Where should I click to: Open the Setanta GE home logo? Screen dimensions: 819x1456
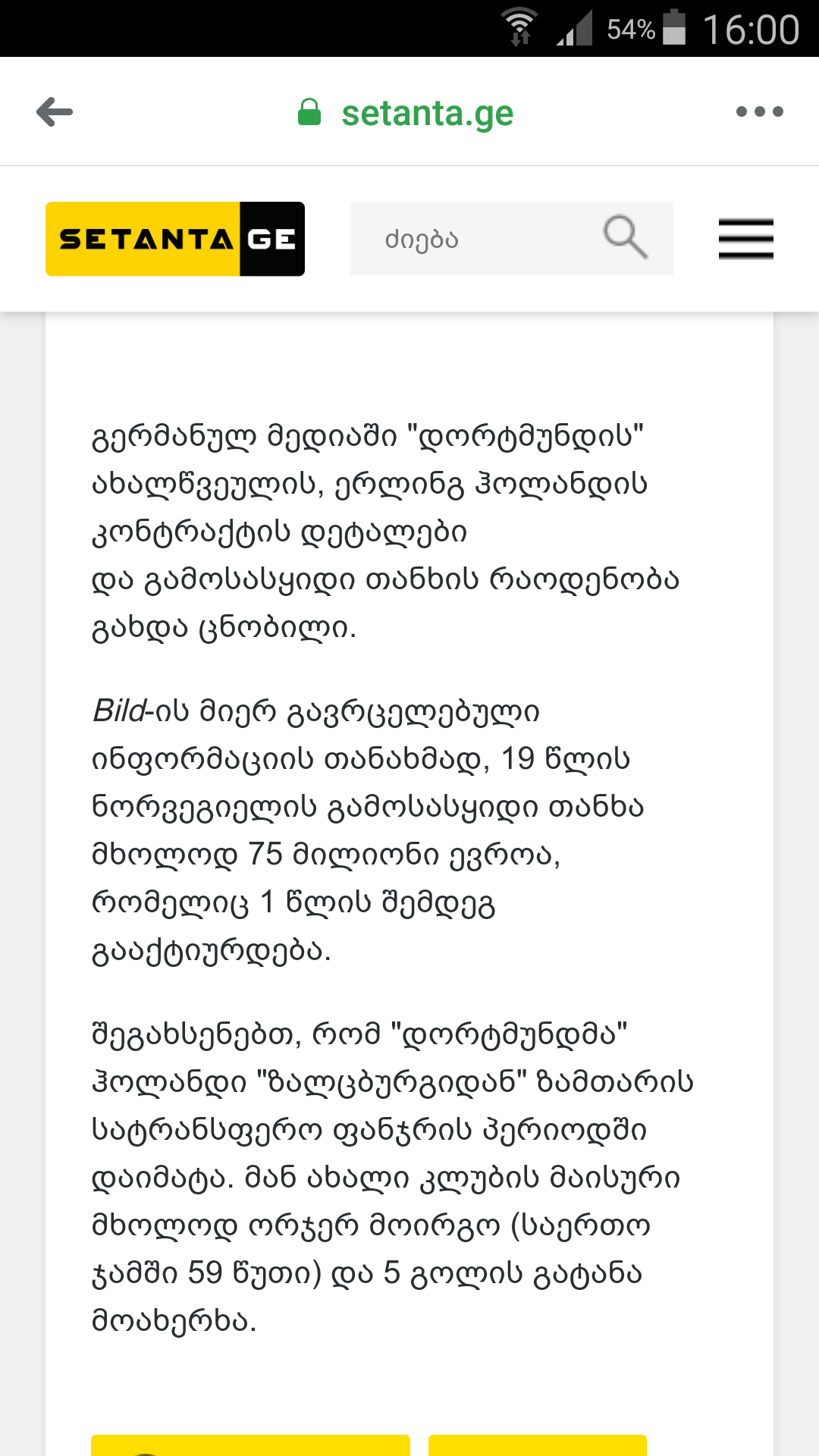pyautogui.click(x=175, y=239)
